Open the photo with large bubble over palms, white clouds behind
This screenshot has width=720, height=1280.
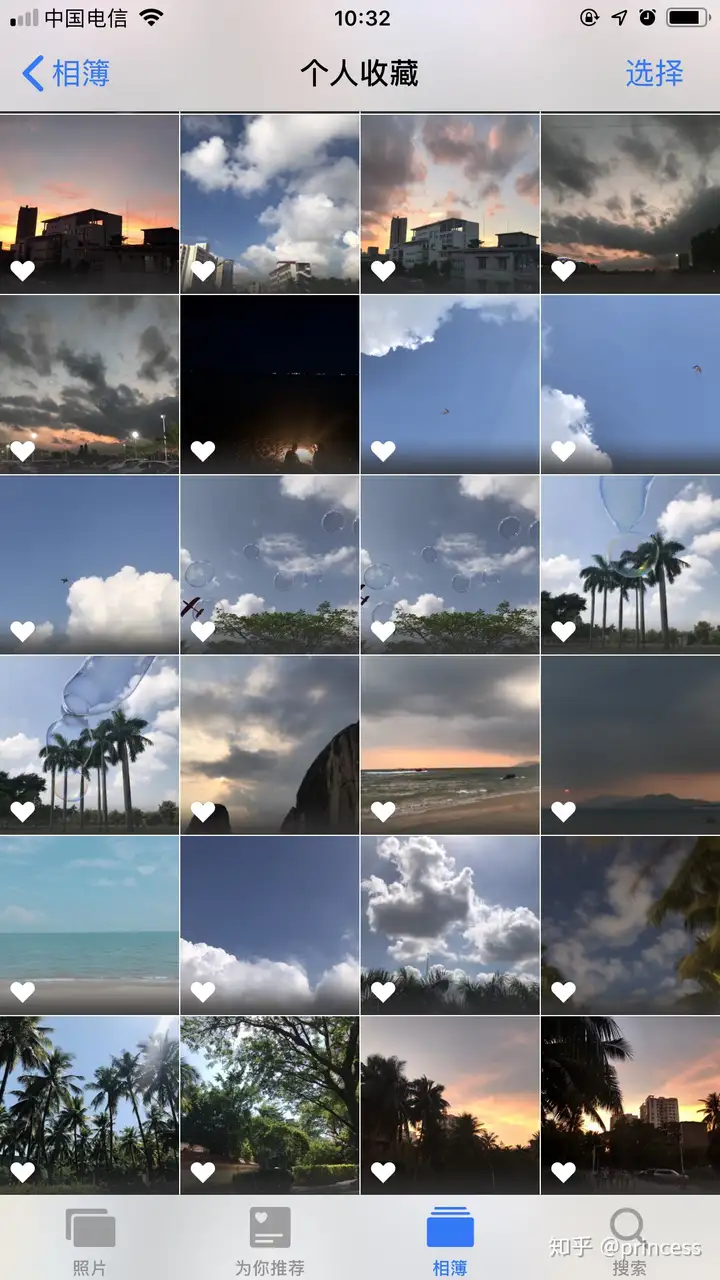click(89, 745)
